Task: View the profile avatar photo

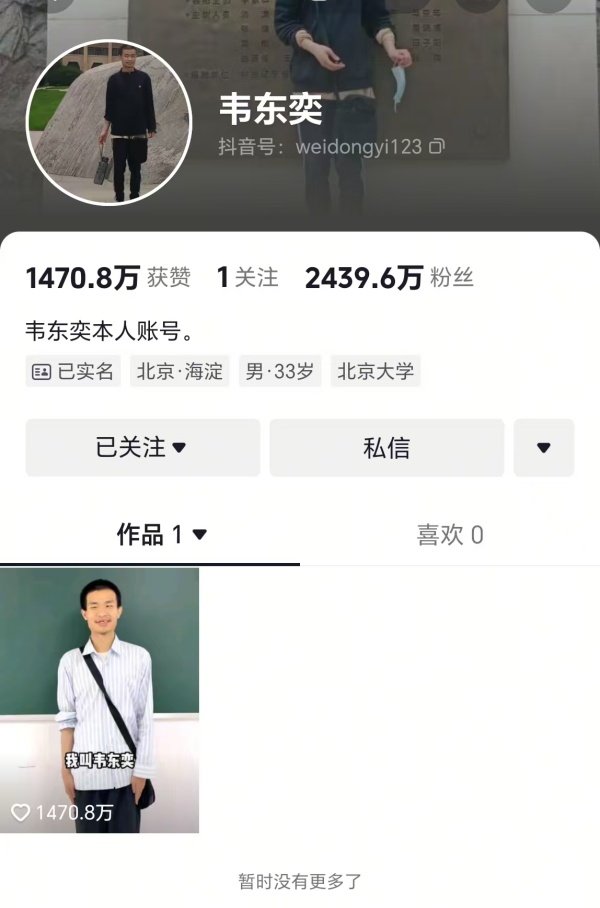Action: [108, 123]
